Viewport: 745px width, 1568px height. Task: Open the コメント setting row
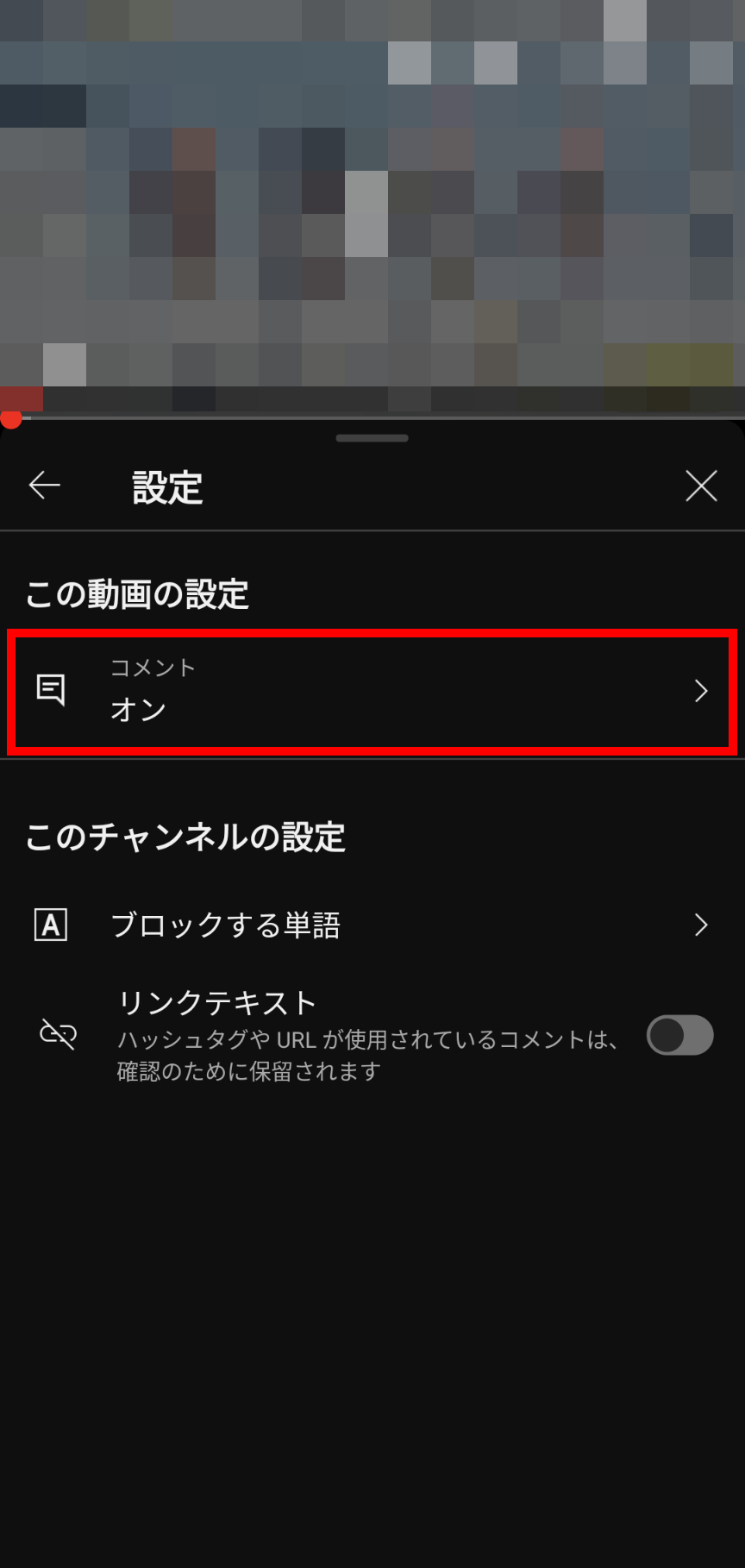(x=372, y=690)
